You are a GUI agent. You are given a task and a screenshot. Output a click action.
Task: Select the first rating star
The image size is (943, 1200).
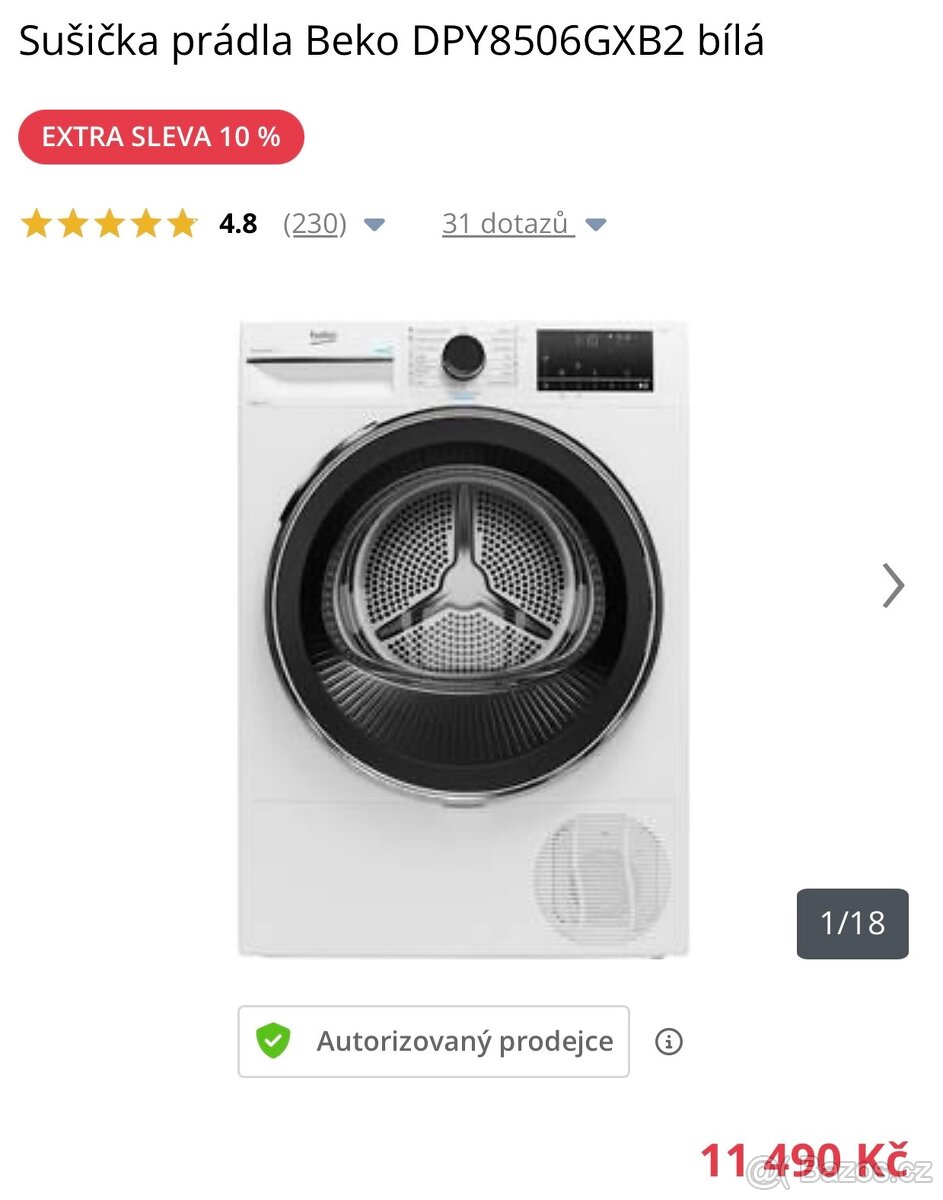[x=36, y=223]
